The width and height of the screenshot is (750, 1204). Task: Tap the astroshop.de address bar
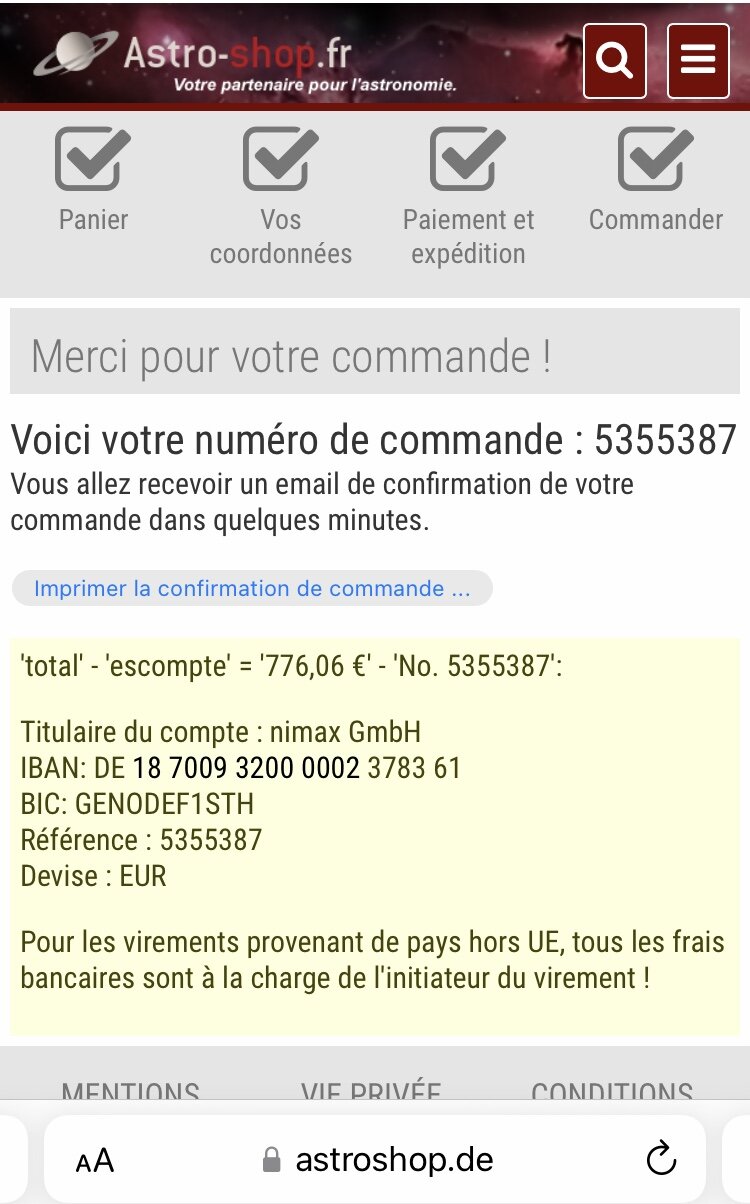tap(380, 1160)
